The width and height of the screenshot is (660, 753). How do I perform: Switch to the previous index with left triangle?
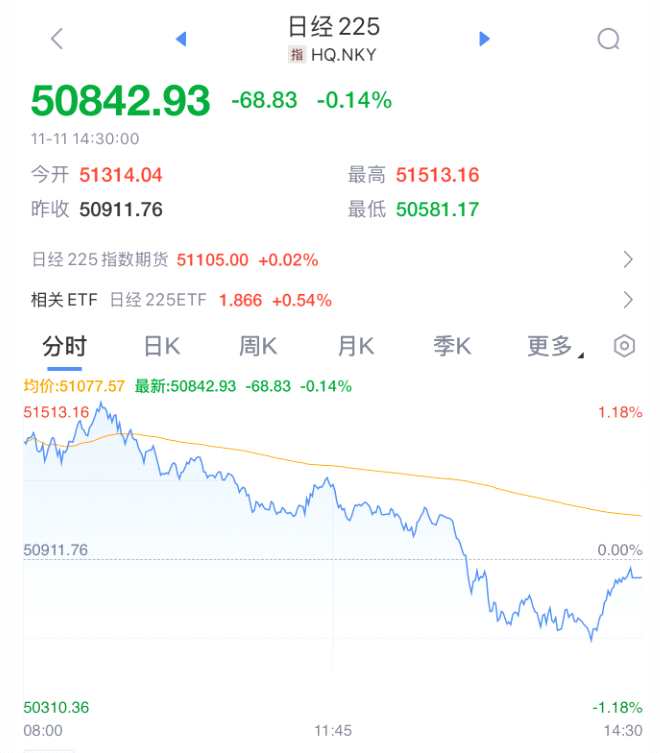click(x=181, y=39)
